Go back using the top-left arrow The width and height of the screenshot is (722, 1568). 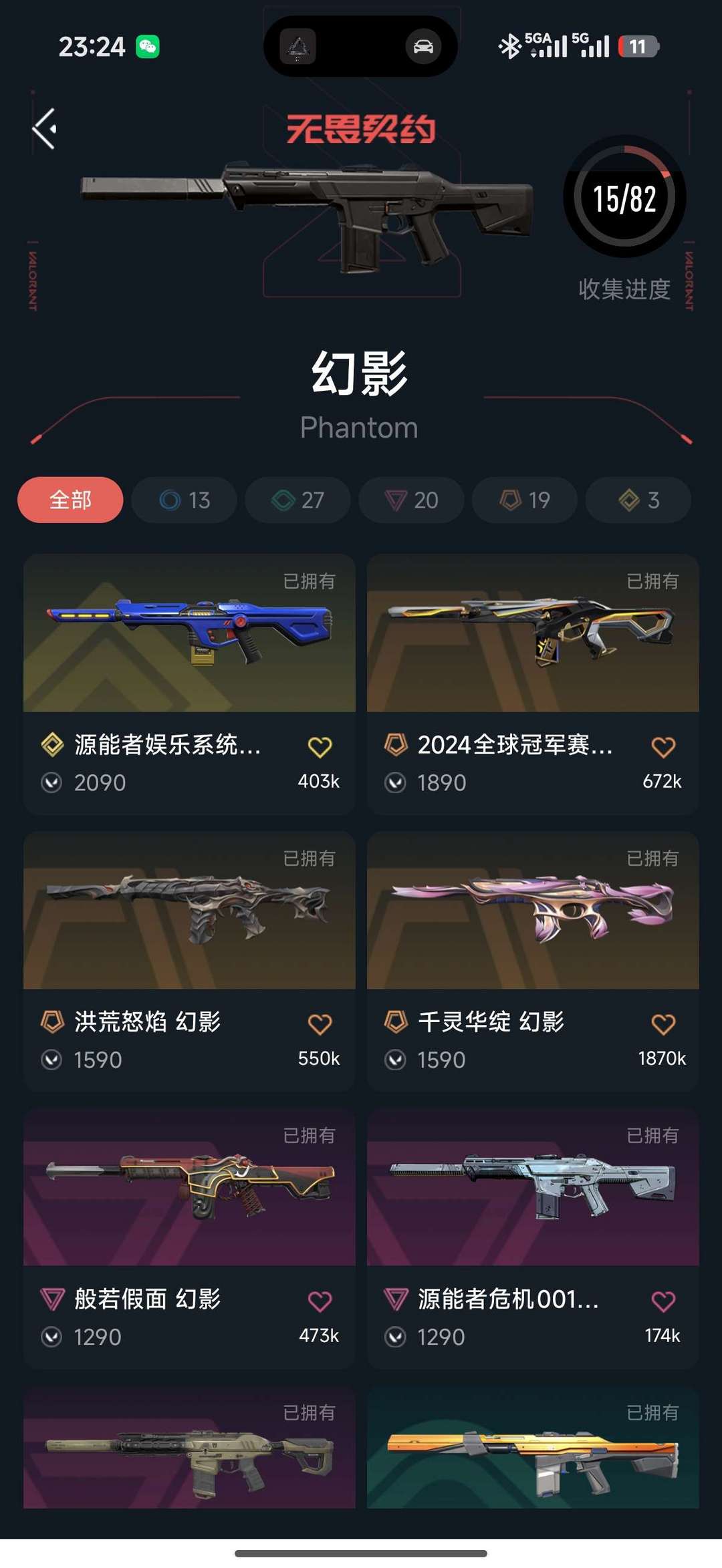click(45, 129)
